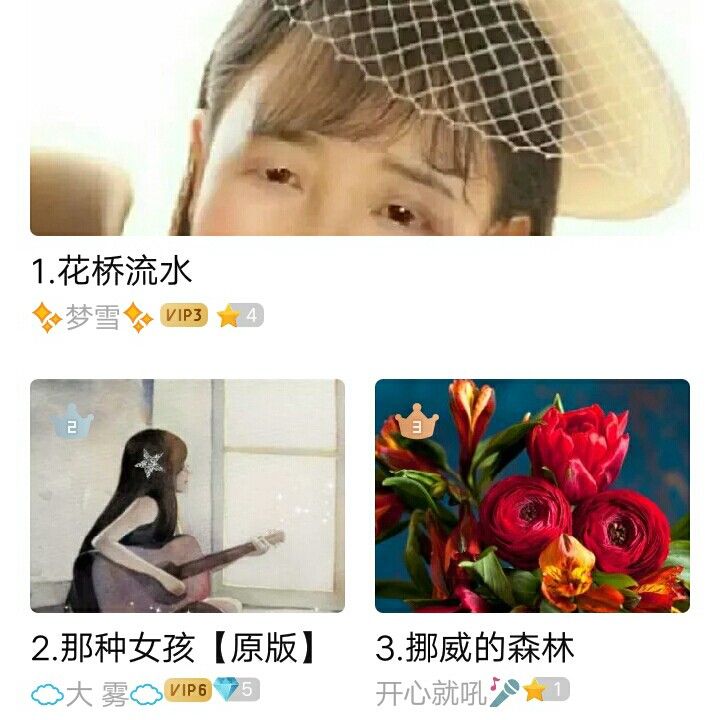Open the 挪威的森林 flower cover tile
This screenshot has width=720, height=720.
click(532, 495)
